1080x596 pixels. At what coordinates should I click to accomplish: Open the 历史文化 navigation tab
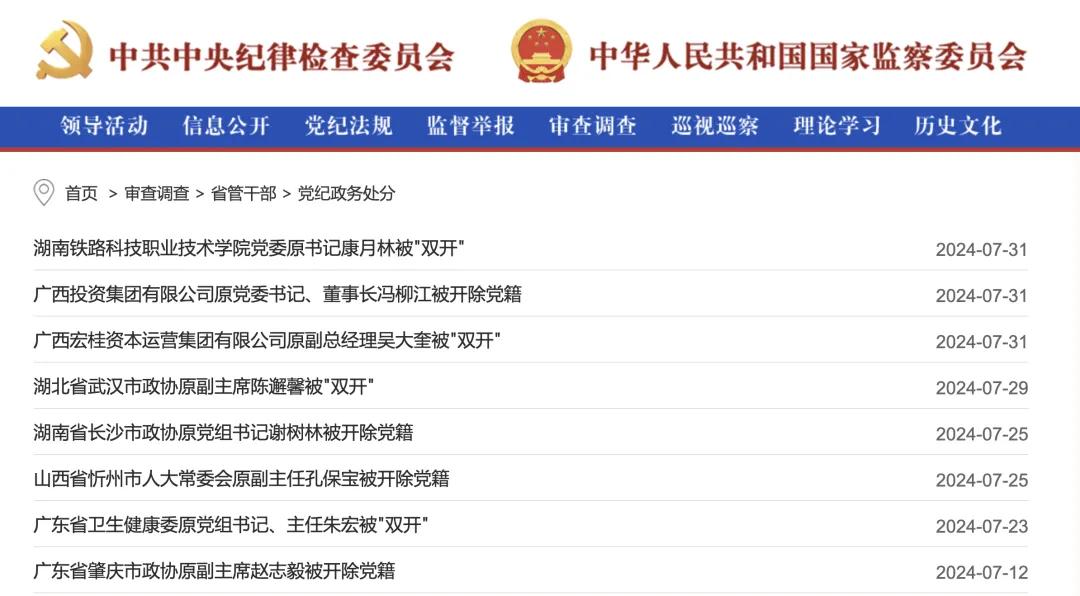point(957,126)
